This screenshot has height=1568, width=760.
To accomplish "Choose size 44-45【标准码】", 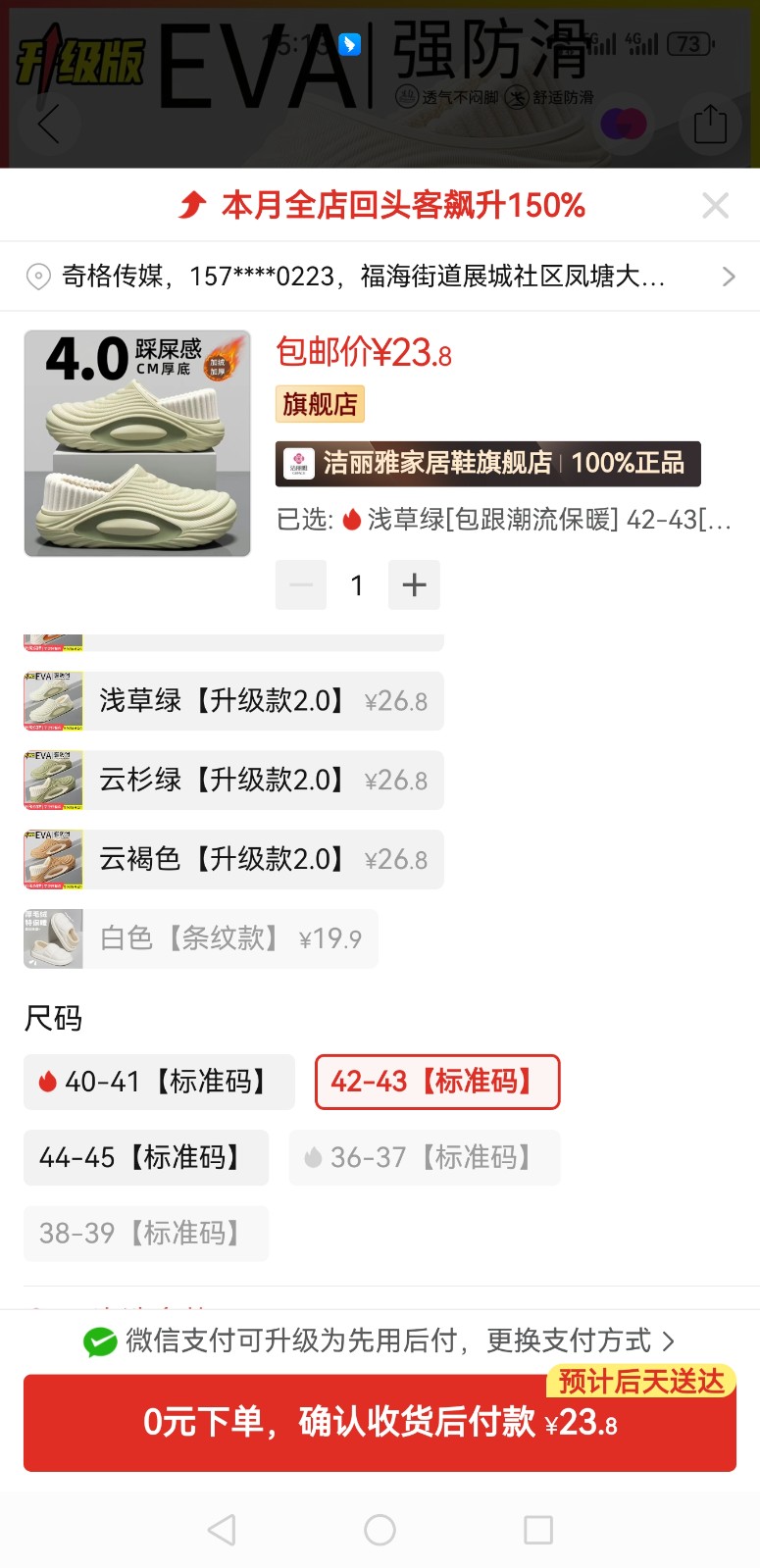I will 145,1157.
